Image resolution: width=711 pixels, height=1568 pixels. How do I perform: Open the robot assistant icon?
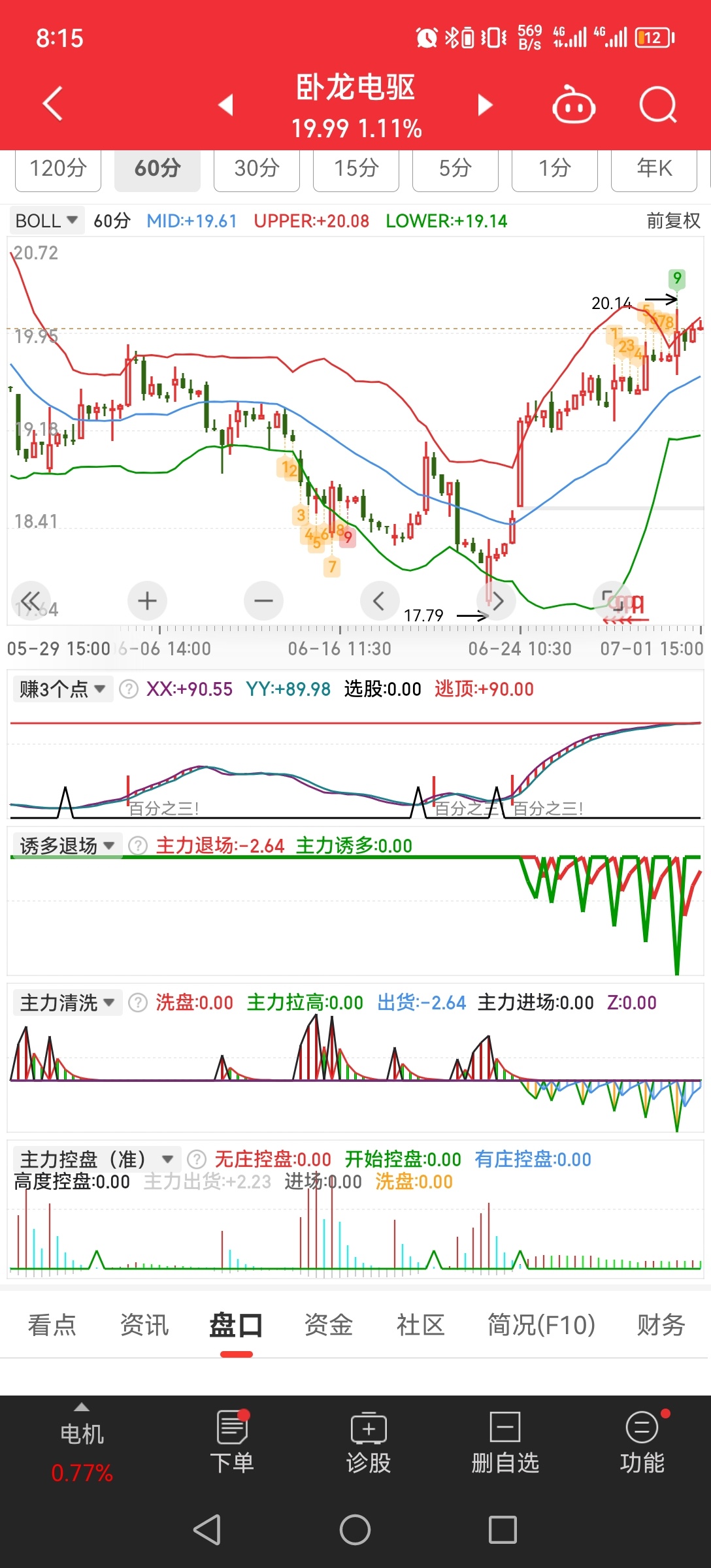574,105
